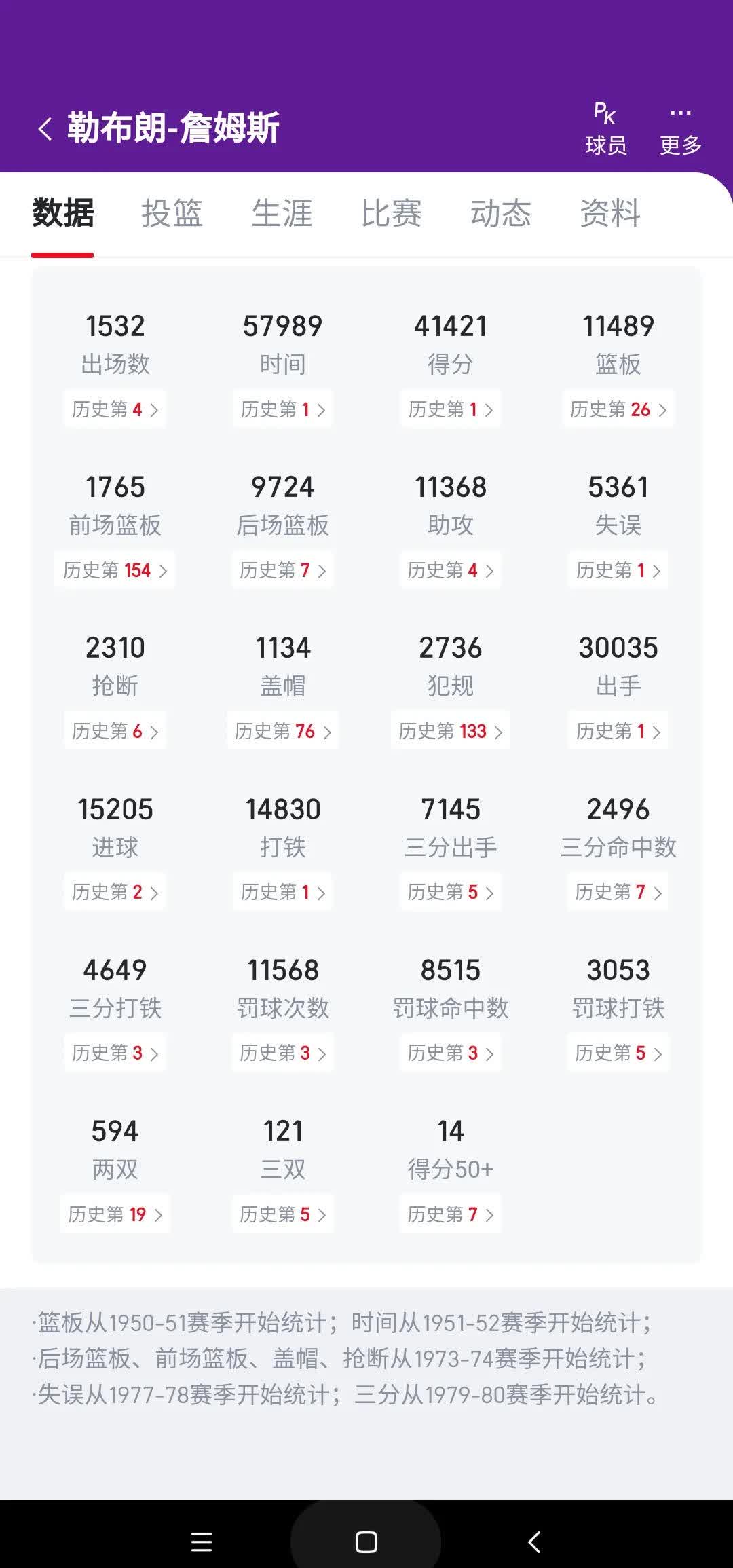Open the 比赛 tab
733x1568 pixels.
coord(392,213)
